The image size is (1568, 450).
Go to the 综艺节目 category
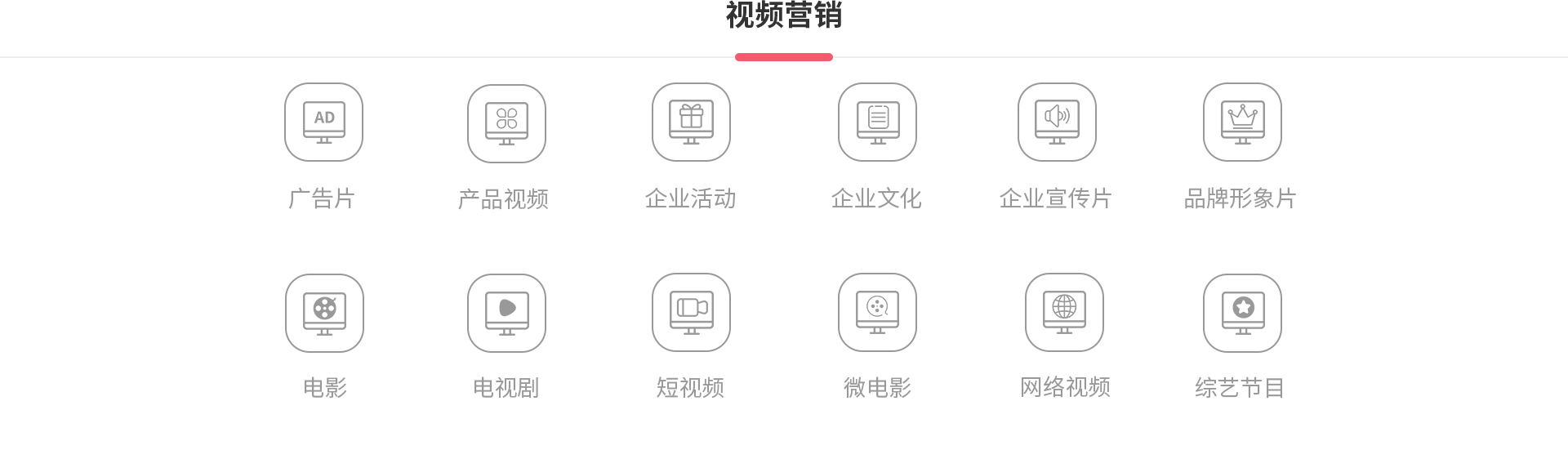(1242, 314)
